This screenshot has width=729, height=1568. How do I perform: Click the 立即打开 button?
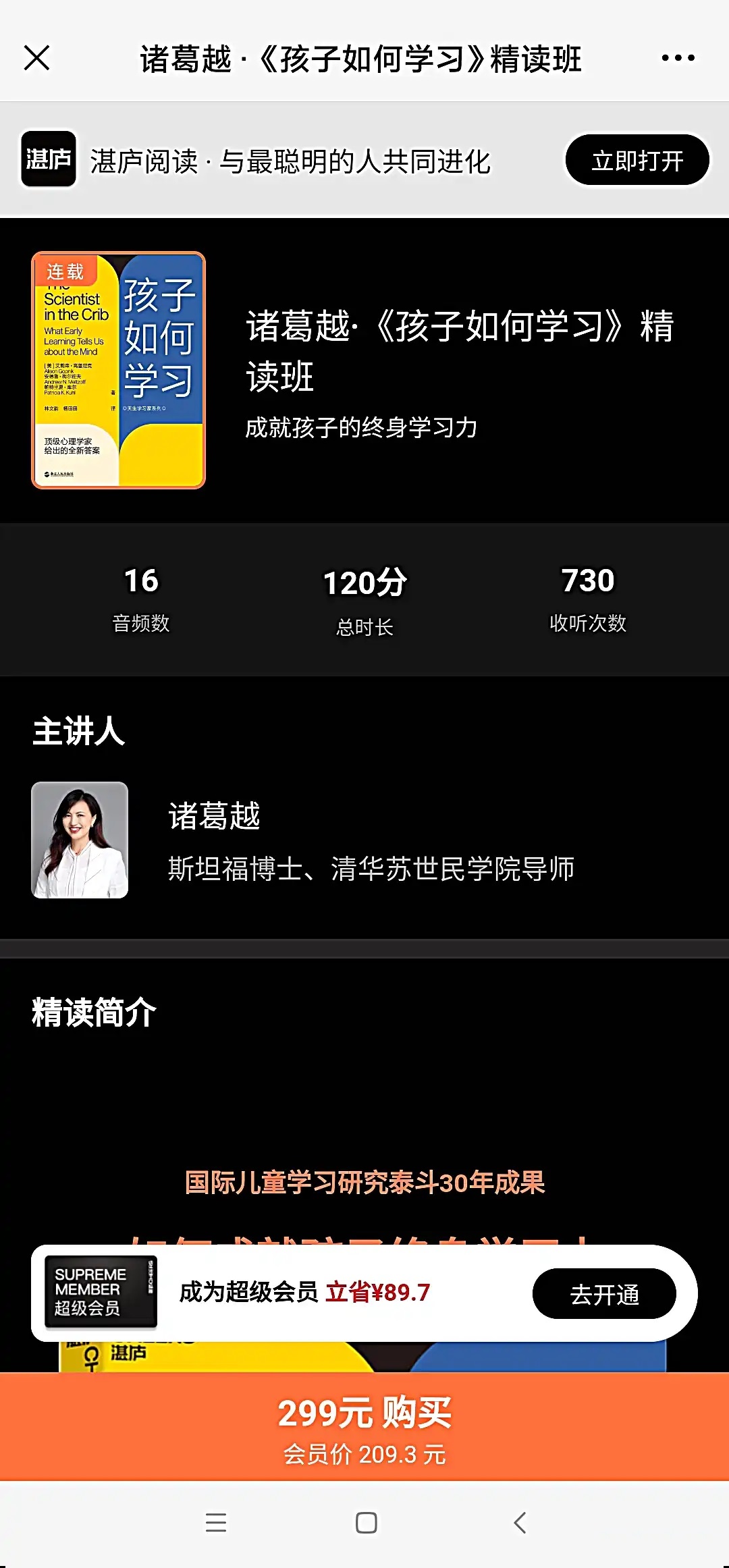pyautogui.click(x=637, y=161)
